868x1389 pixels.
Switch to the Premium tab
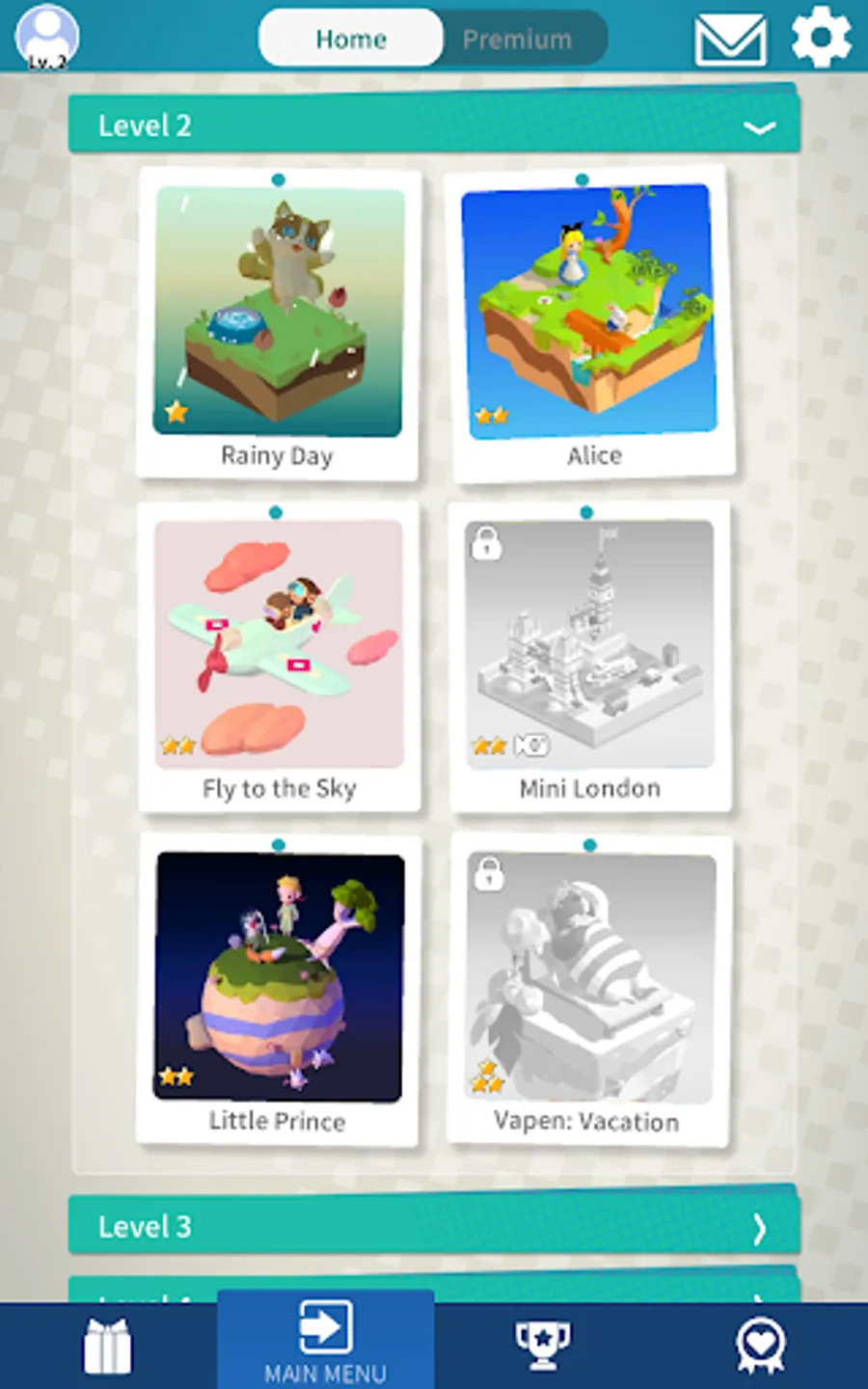click(x=517, y=40)
